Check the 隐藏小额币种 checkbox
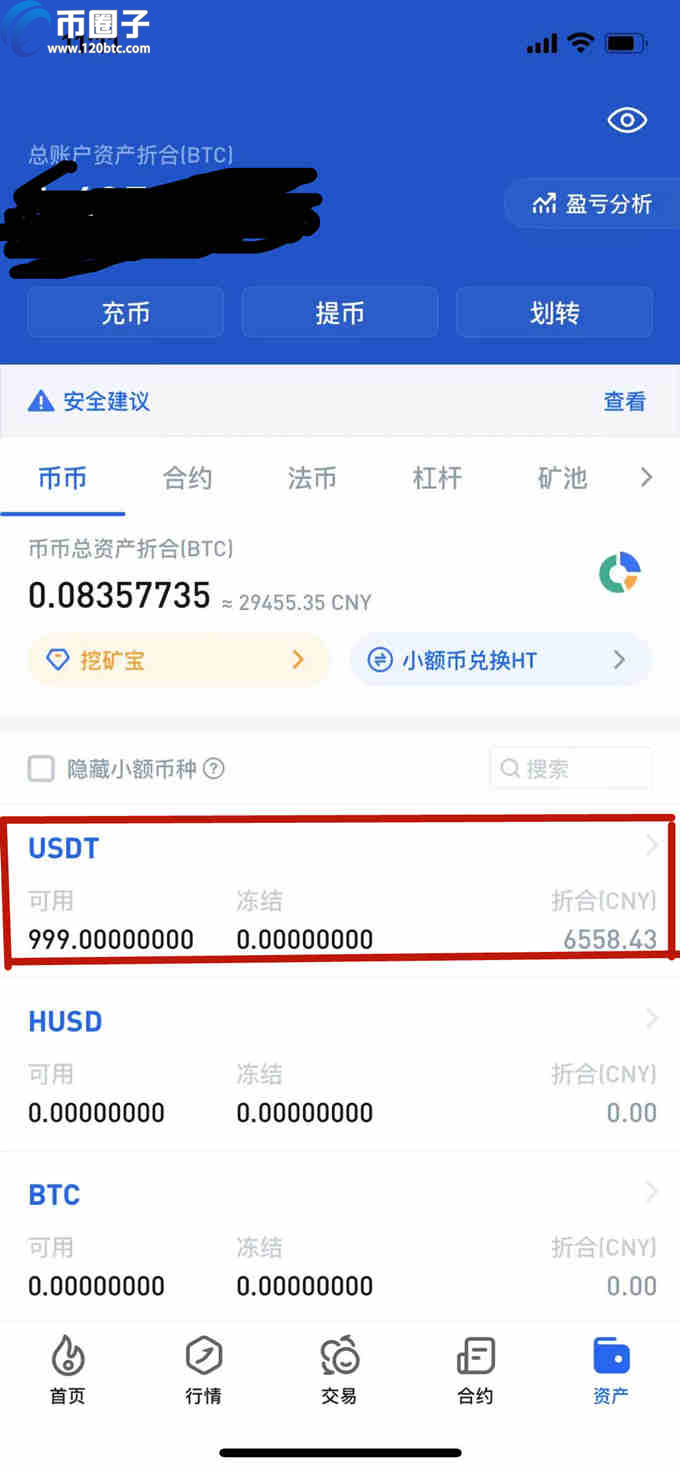Viewport: 680px width, 1471px height. (x=41, y=769)
